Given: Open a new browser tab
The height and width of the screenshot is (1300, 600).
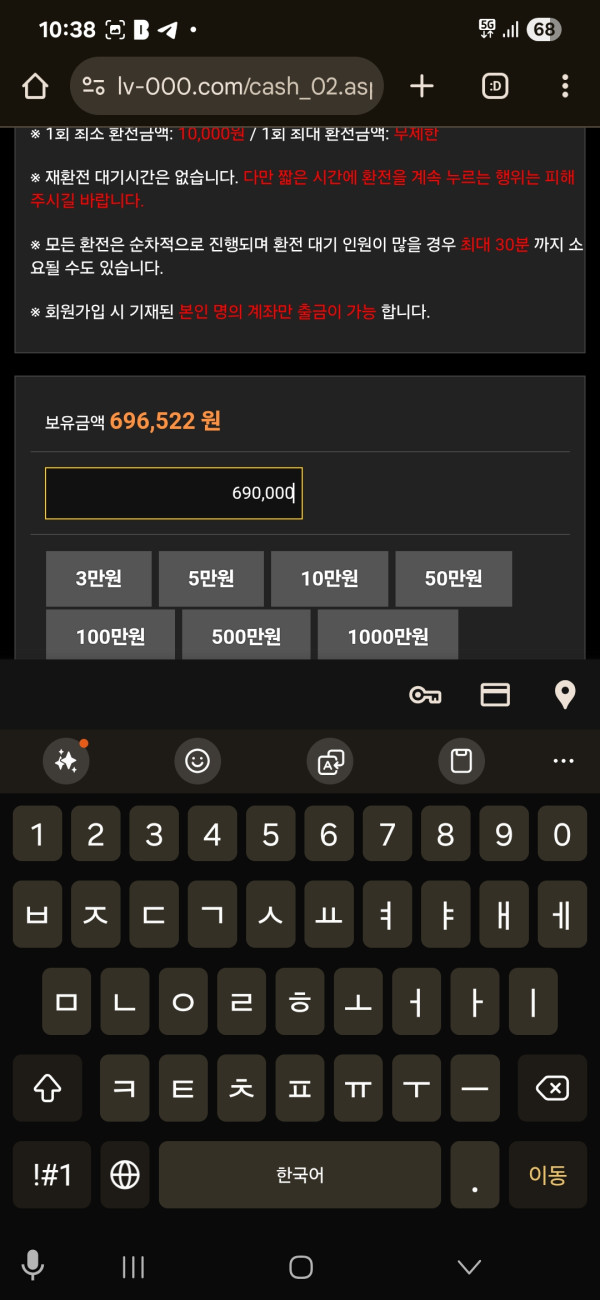Looking at the screenshot, I should click(x=422, y=86).
